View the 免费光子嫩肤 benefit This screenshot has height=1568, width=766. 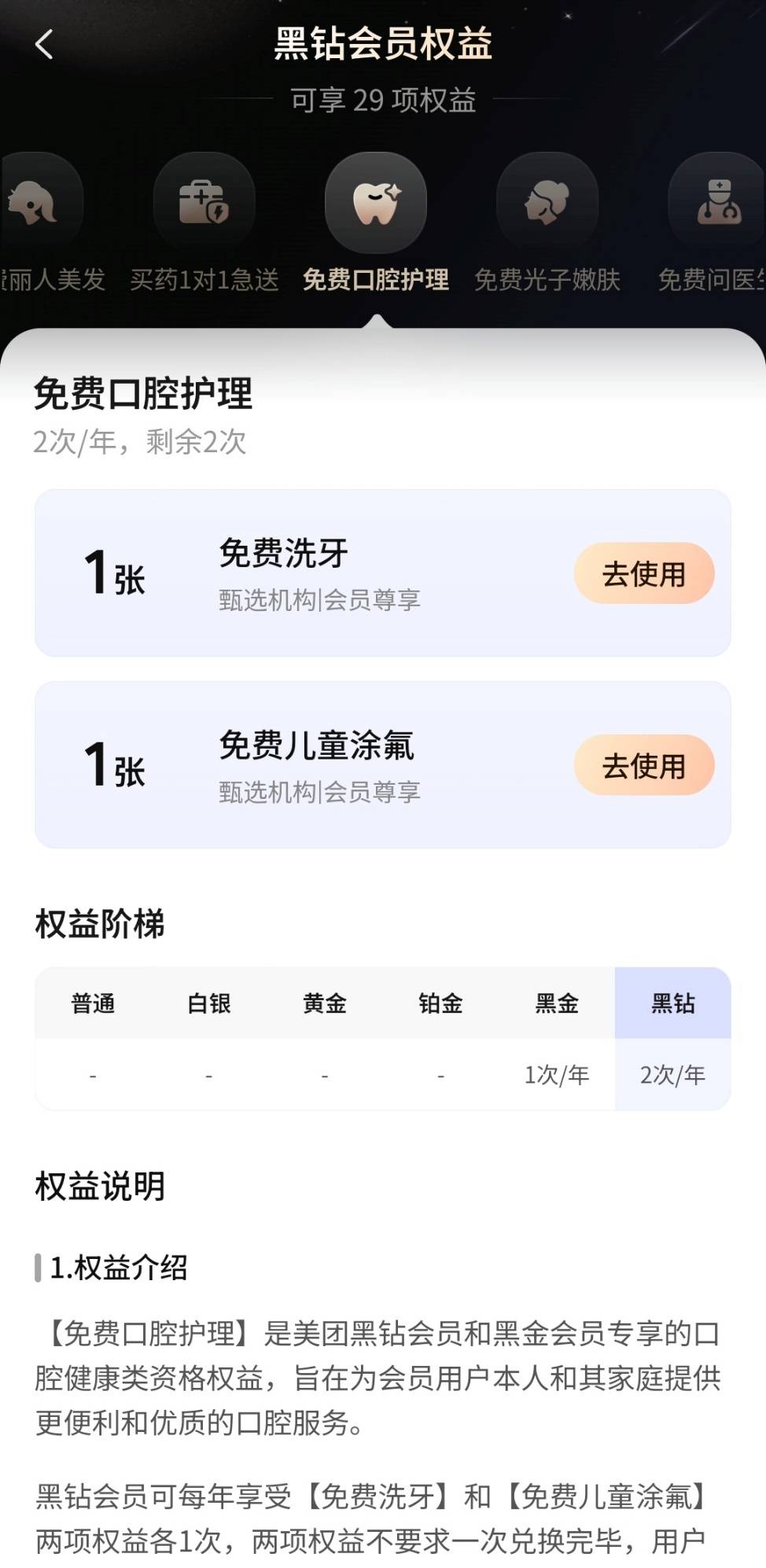(x=547, y=204)
